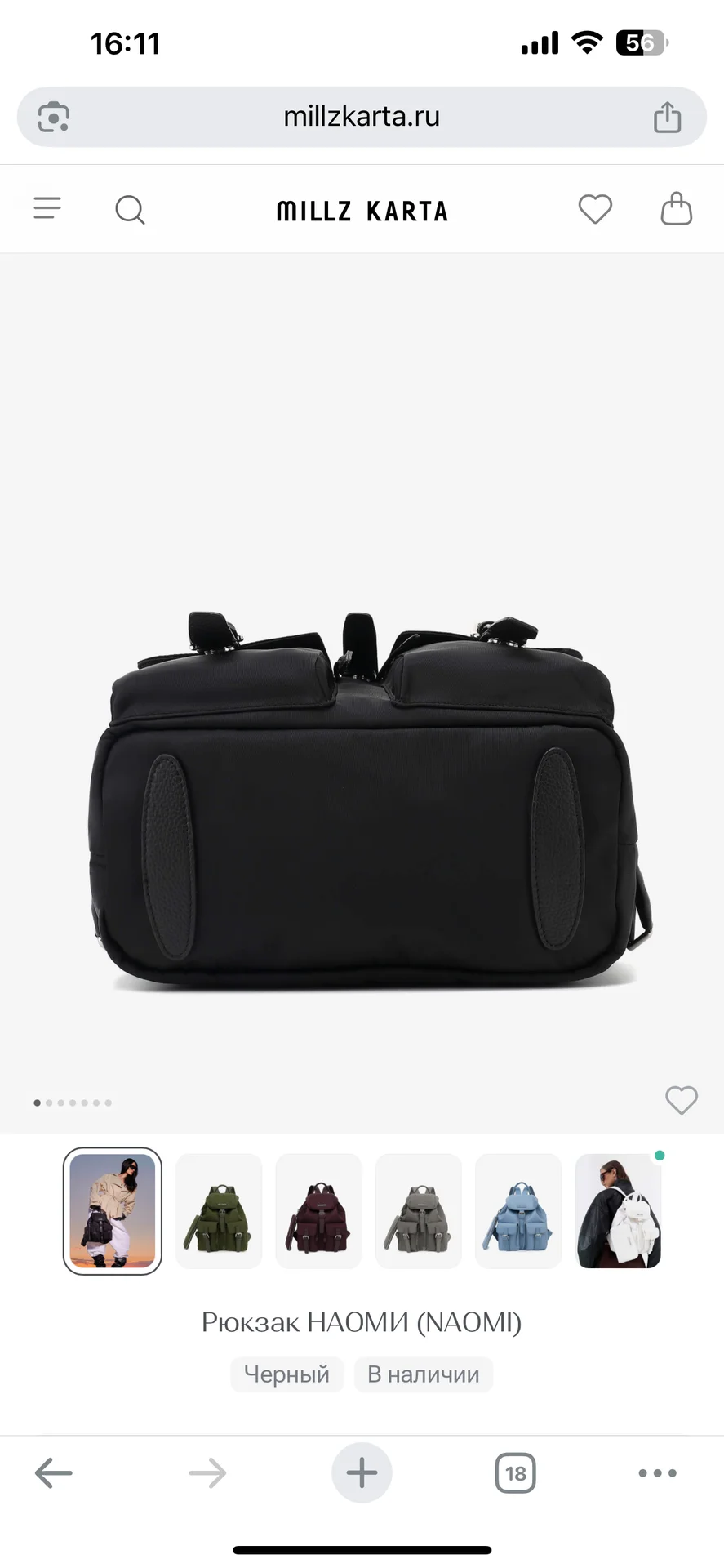The height and width of the screenshot is (1568, 724).
Task: Open the shopping bag
Action: [676, 209]
